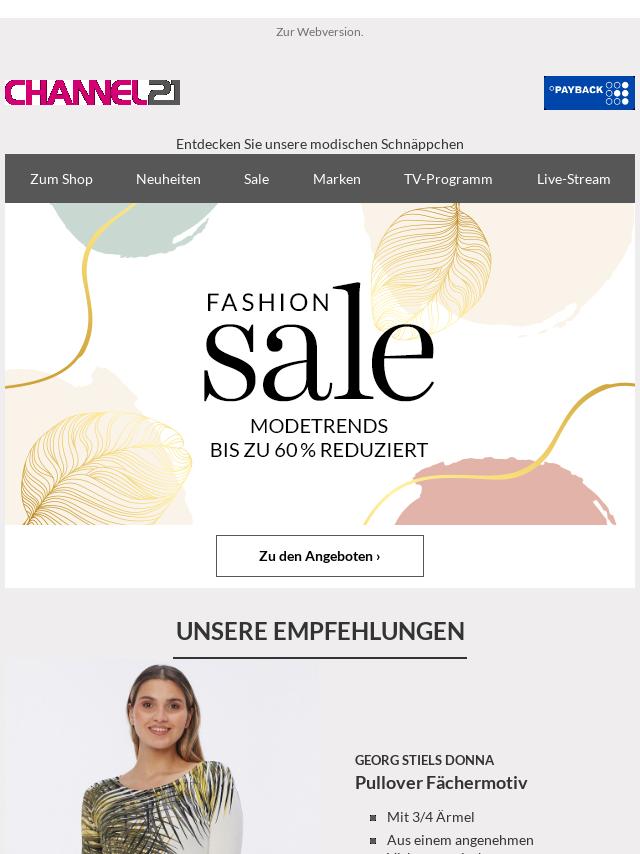View the TV-Programm page
The width and height of the screenshot is (640, 854).
click(448, 179)
